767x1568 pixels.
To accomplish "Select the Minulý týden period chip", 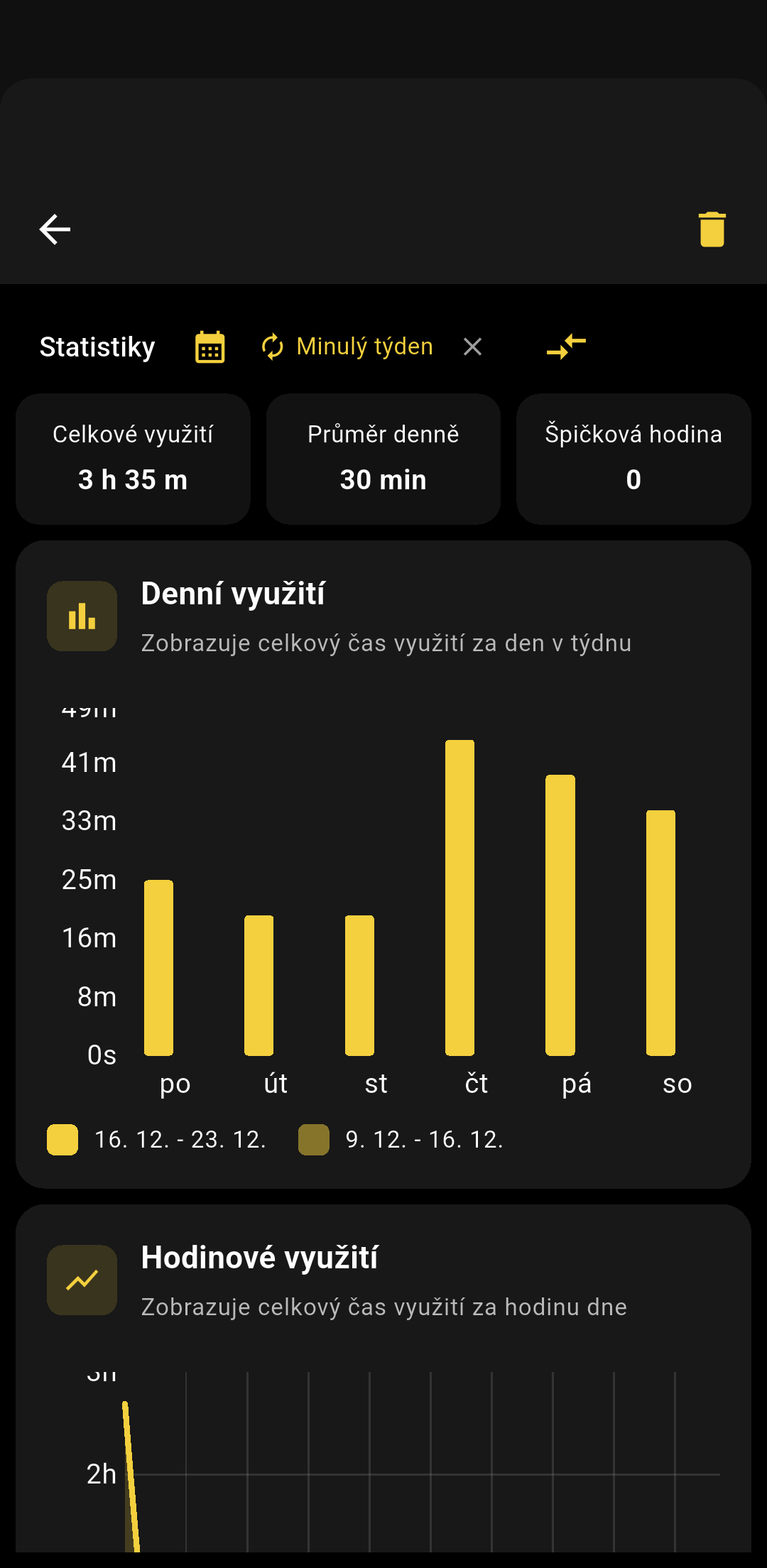I will click(x=348, y=347).
